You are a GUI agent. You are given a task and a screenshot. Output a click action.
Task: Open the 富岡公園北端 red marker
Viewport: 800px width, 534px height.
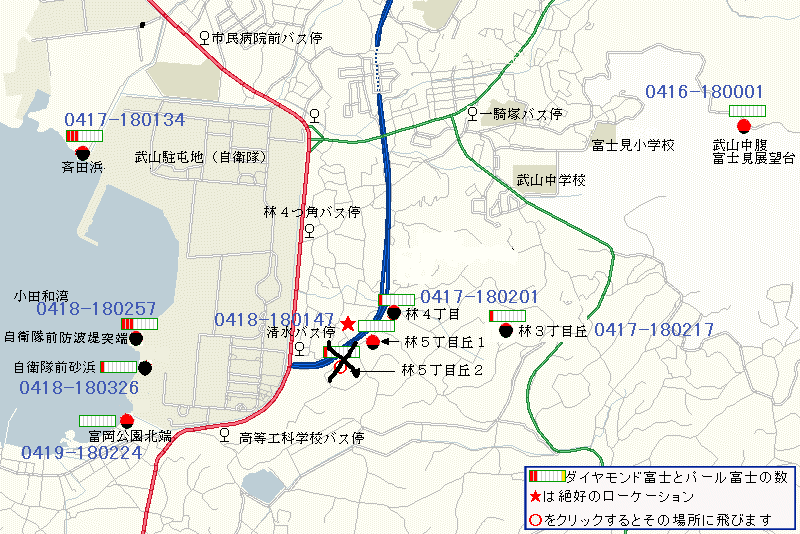point(127,420)
